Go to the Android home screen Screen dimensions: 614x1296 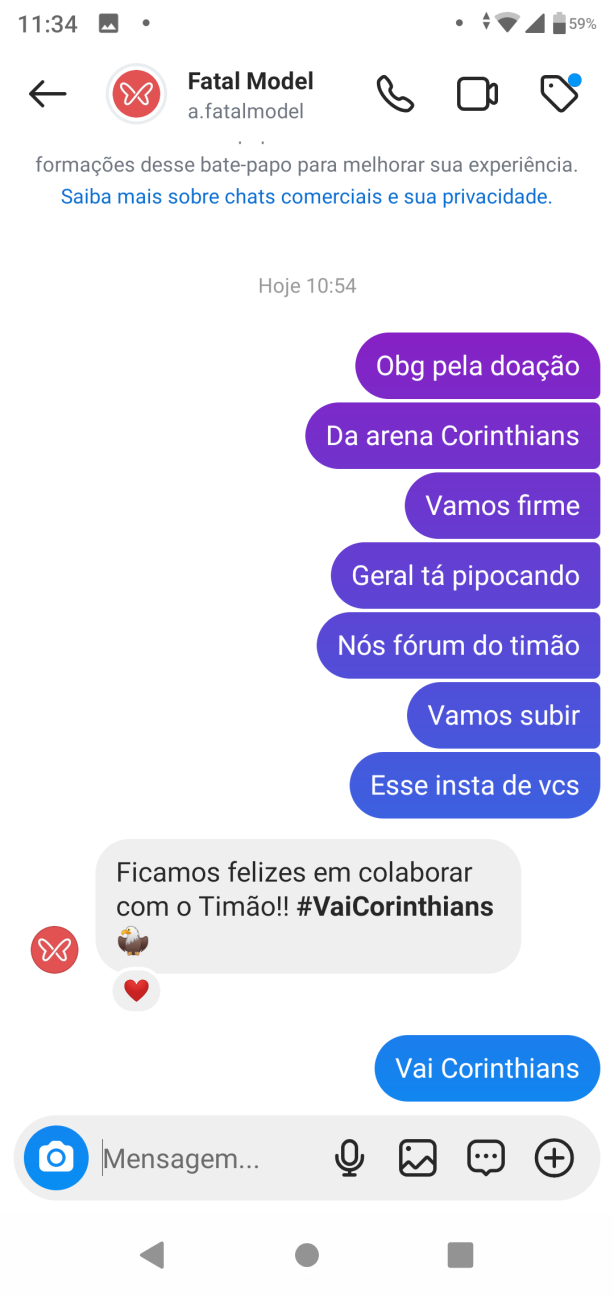(307, 1254)
